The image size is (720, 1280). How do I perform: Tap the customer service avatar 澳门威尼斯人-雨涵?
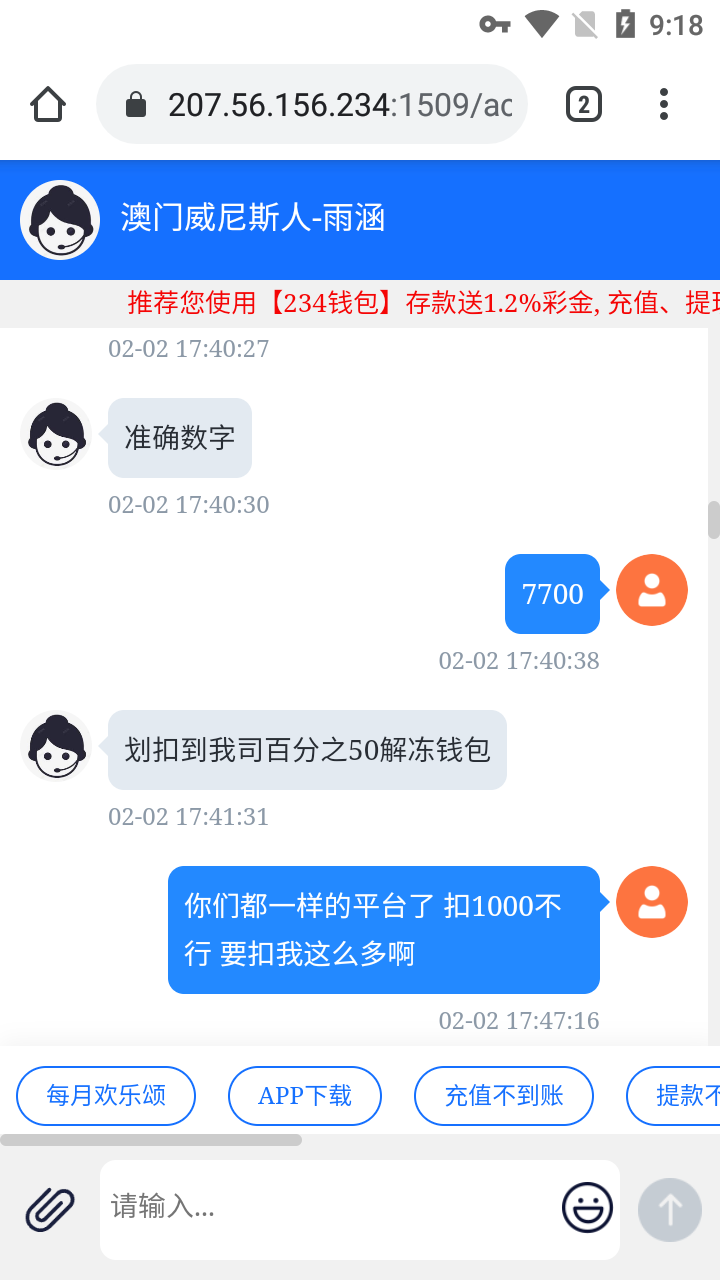pos(59,219)
